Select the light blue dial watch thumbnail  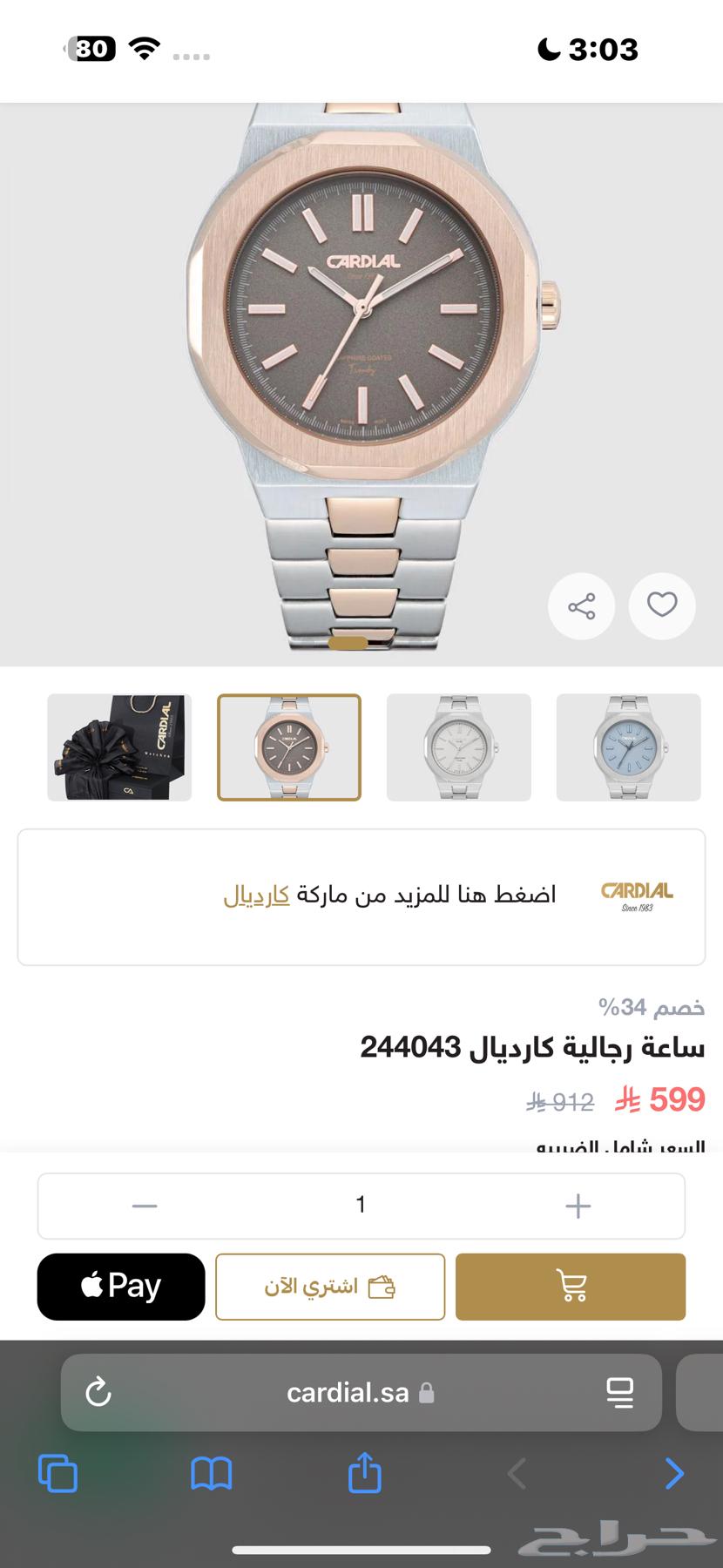(629, 747)
